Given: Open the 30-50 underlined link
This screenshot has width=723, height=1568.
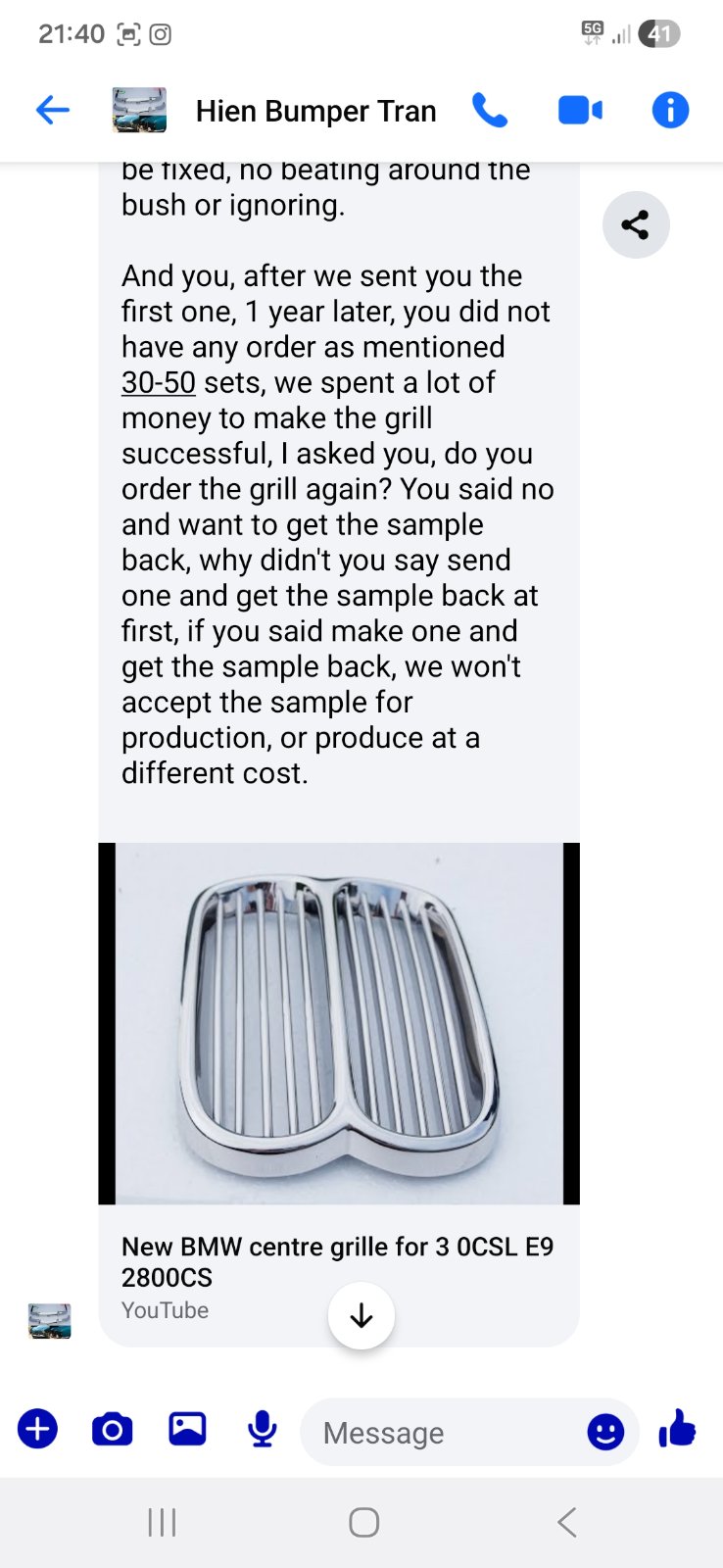Looking at the screenshot, I should click(x=158, y=382).
